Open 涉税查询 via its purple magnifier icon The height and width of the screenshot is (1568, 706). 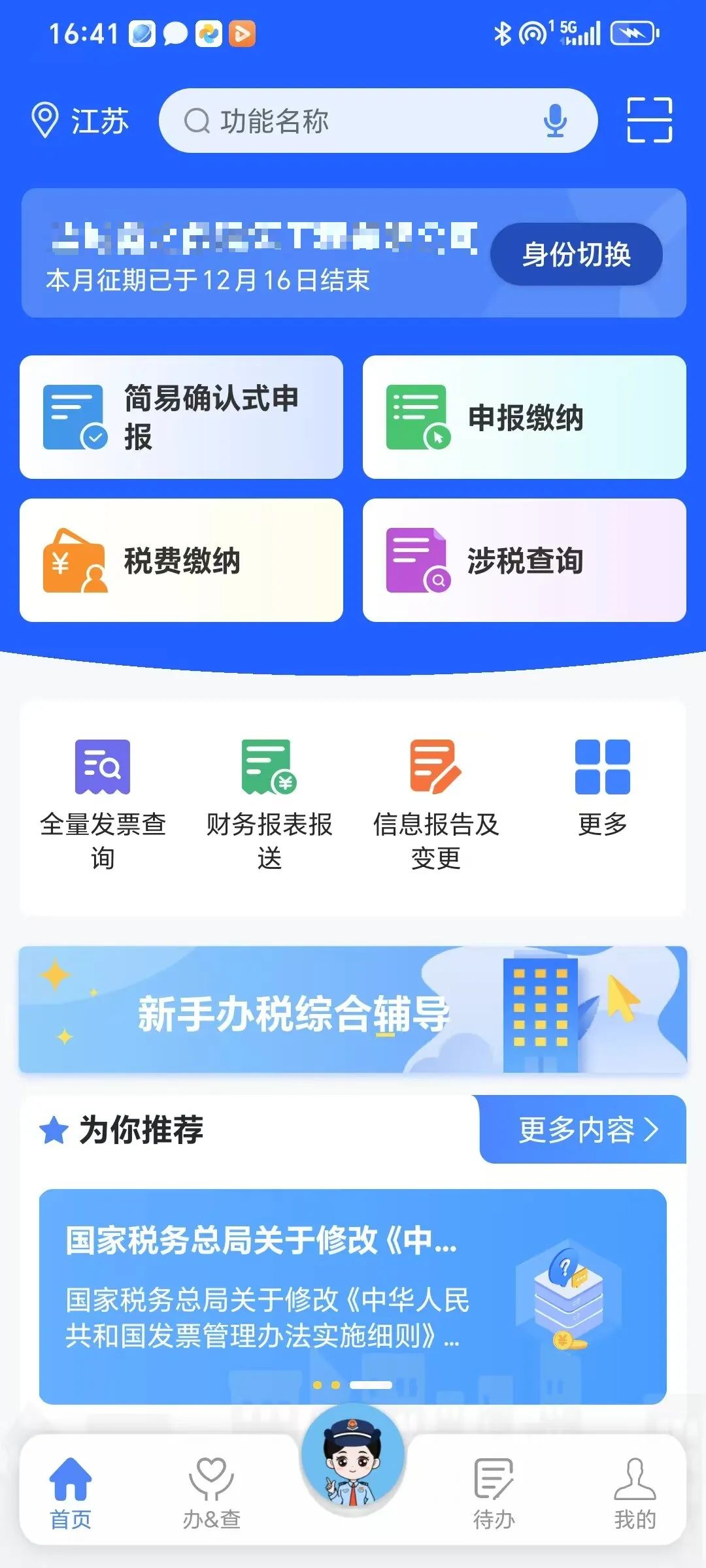[x=417, y=561]
